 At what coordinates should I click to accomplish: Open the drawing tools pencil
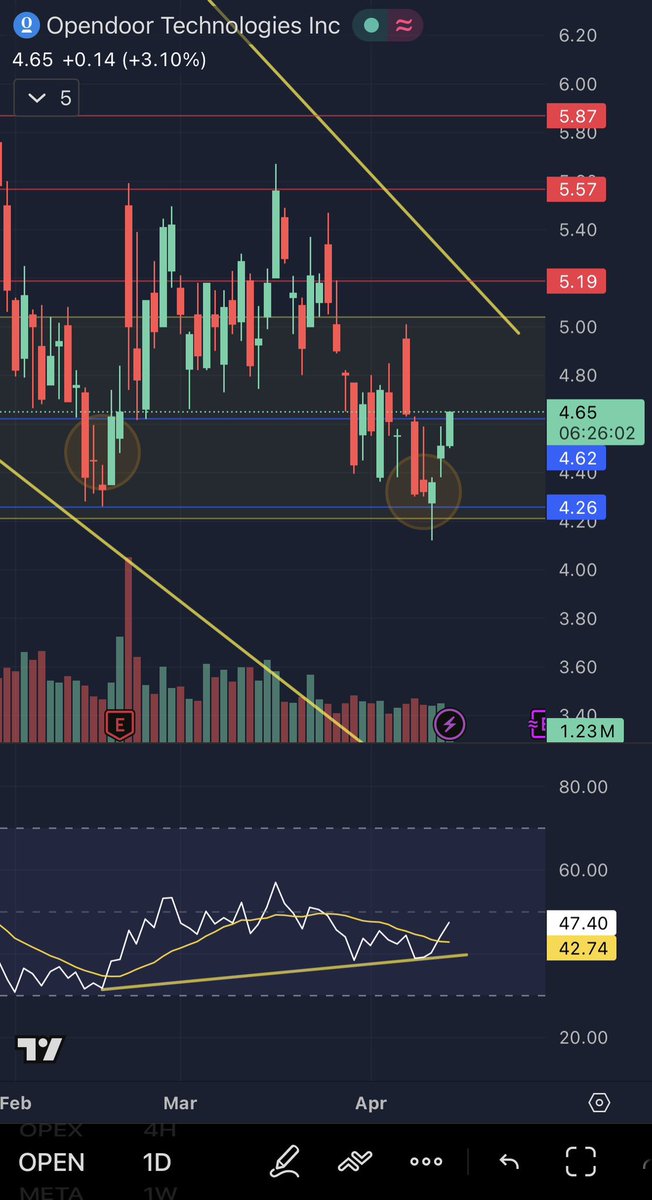click(x=287, y=1161)
